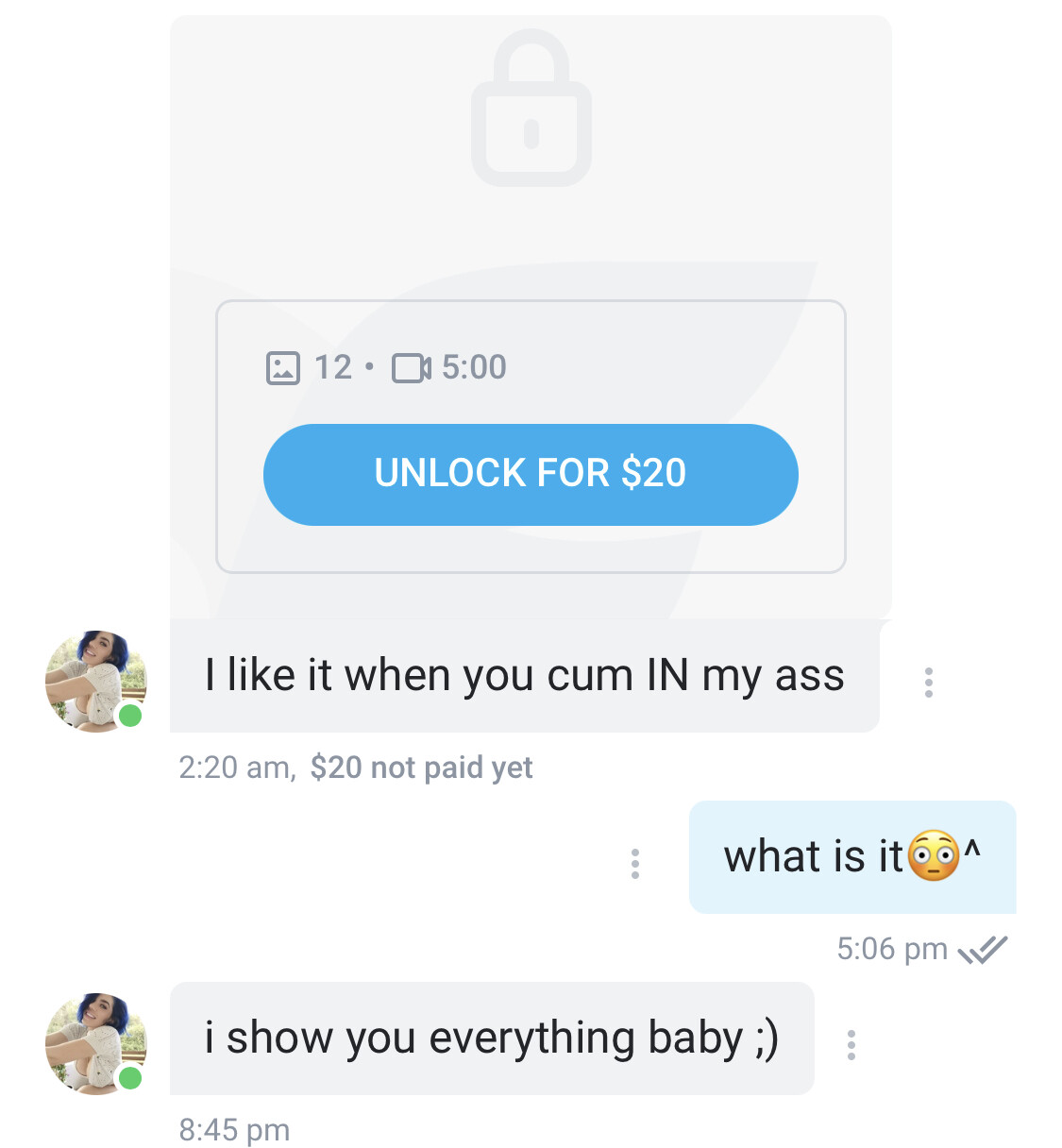The width and height of the screenshot is (1062, 1148).
Task: Open sender's profile picture beside 8:45 pm message
Action: tap(96, 1043)
